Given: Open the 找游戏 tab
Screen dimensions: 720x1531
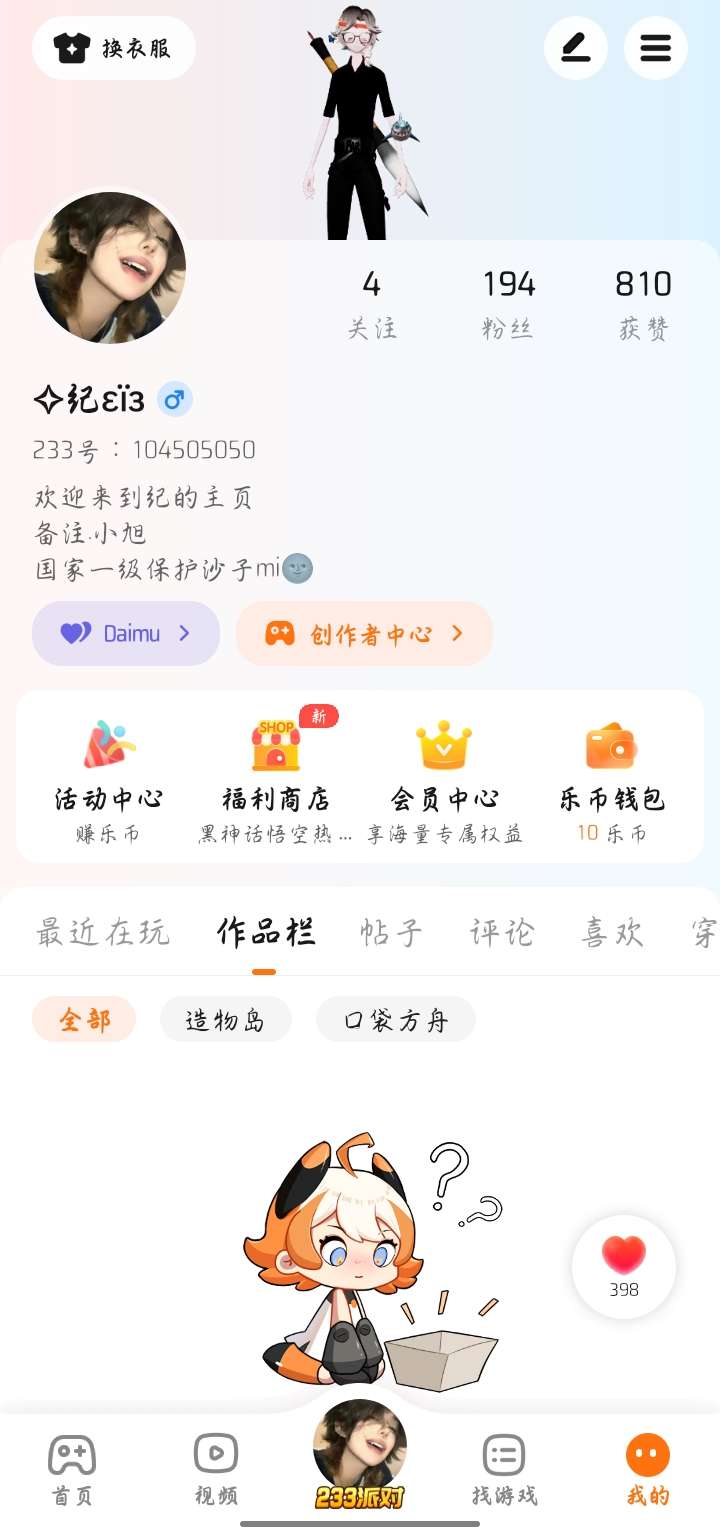Looking at the screenshot, I should [504, 1468].
